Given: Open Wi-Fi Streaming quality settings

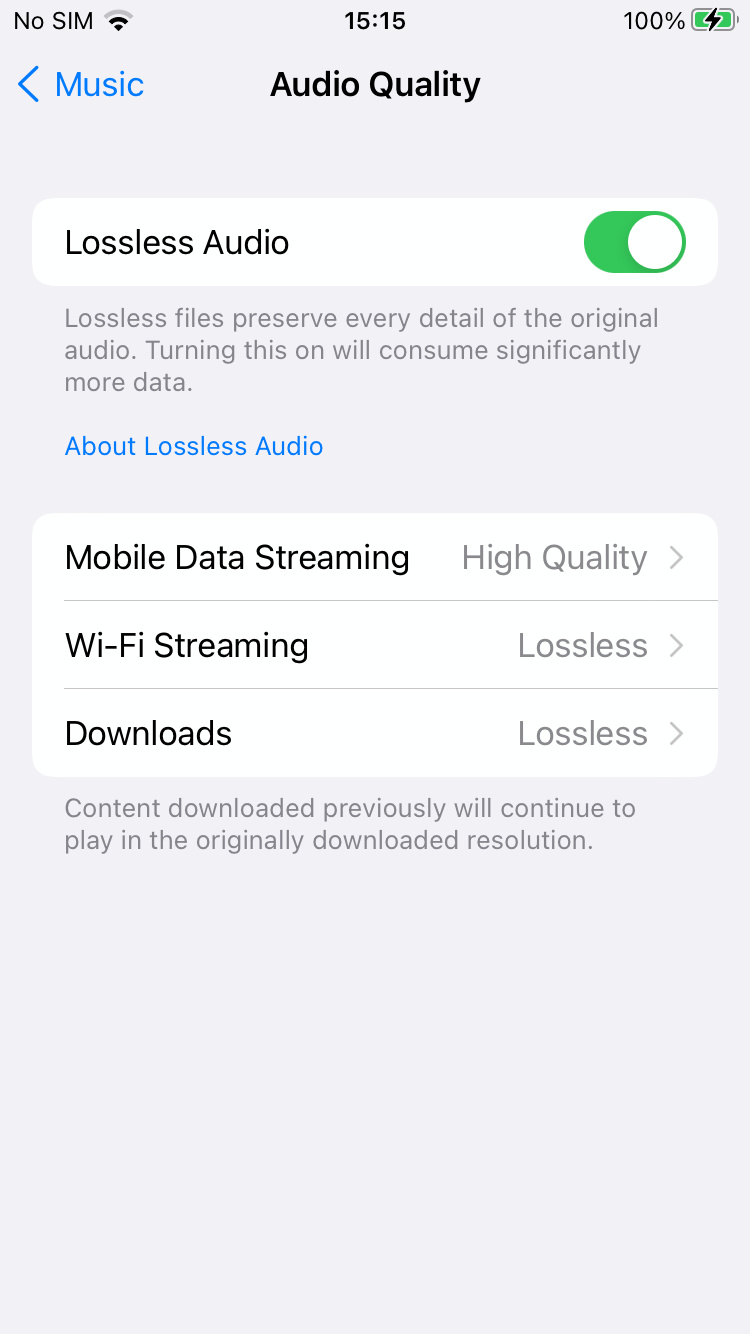Looking at the screenshot, I should click(375, 645).
